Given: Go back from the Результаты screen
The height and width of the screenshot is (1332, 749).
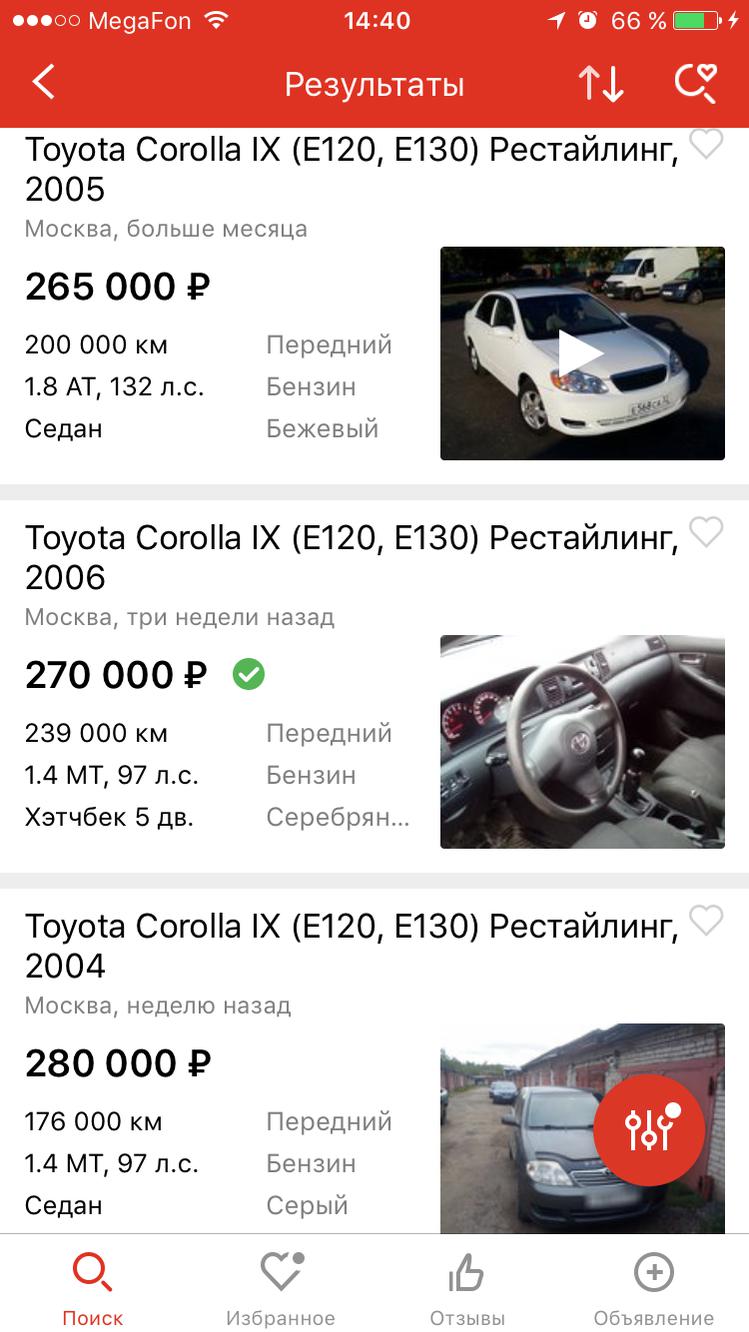Looking at the screenshot, I should pyautogui.click(x=44, y=83).
